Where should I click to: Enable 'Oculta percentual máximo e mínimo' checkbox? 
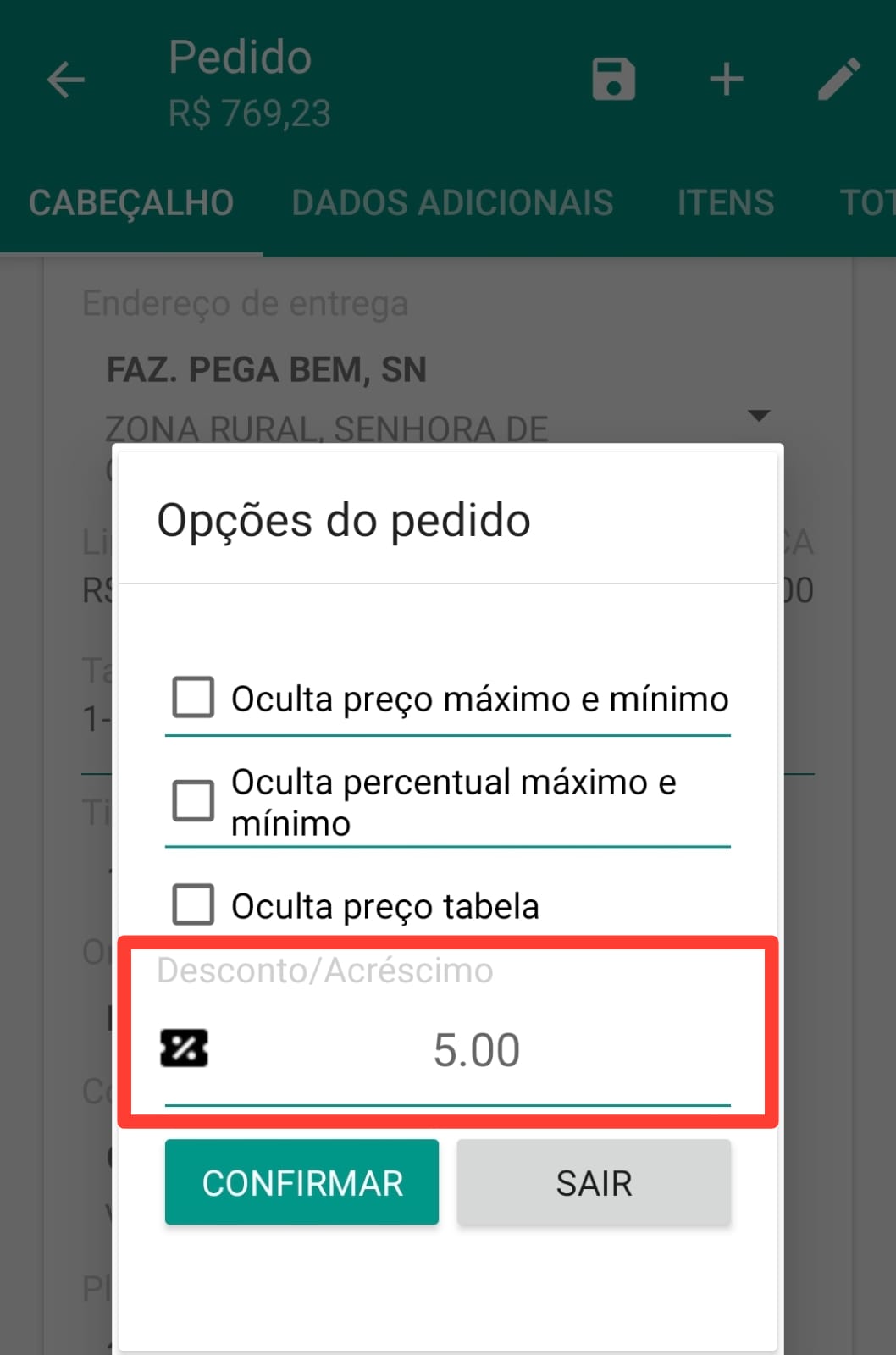[x=193, y=801]
